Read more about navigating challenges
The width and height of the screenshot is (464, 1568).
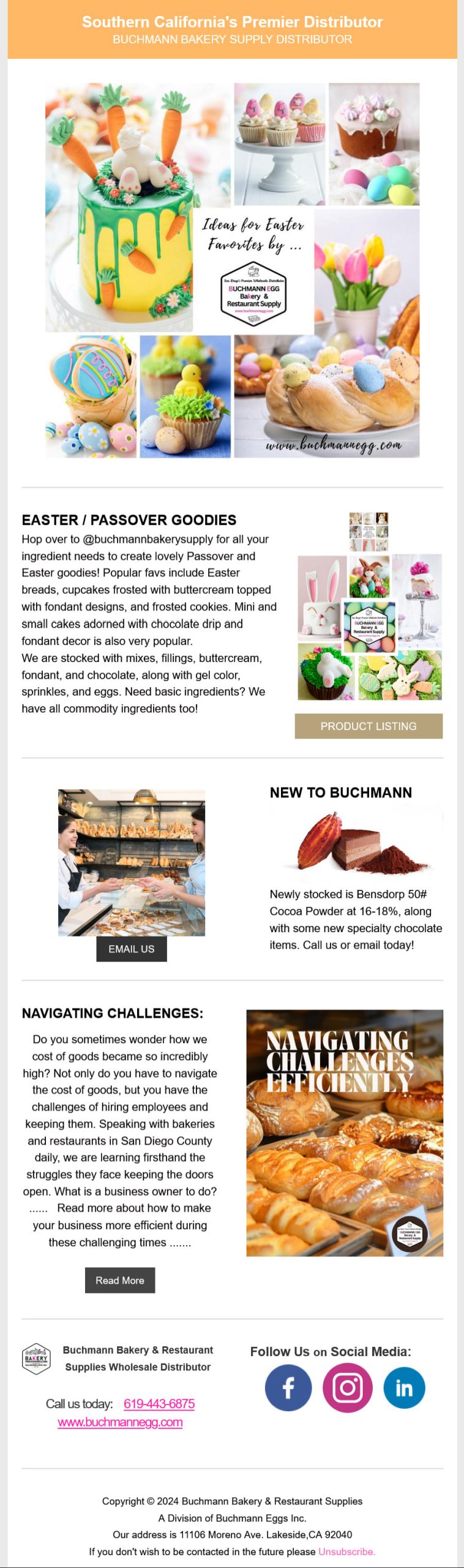[x=120, y=1280]
